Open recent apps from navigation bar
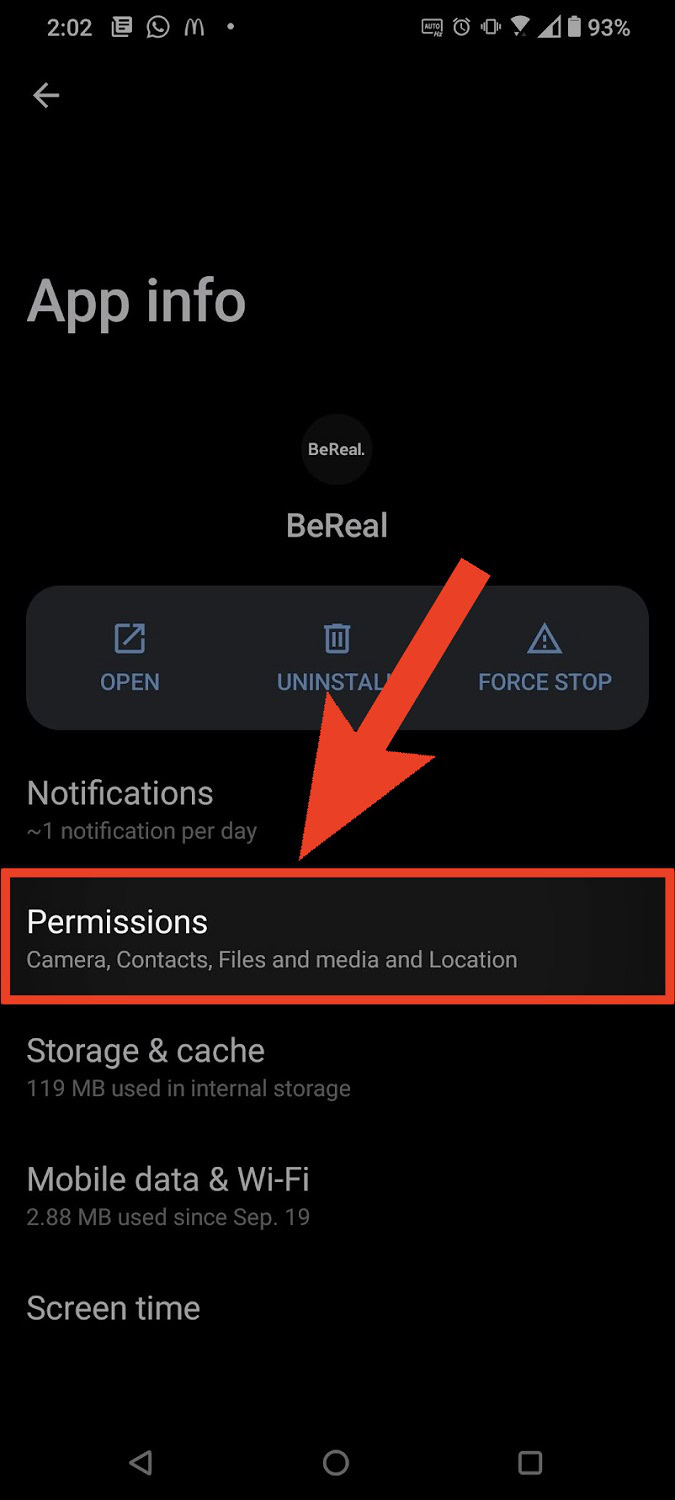 [530, 1463]
